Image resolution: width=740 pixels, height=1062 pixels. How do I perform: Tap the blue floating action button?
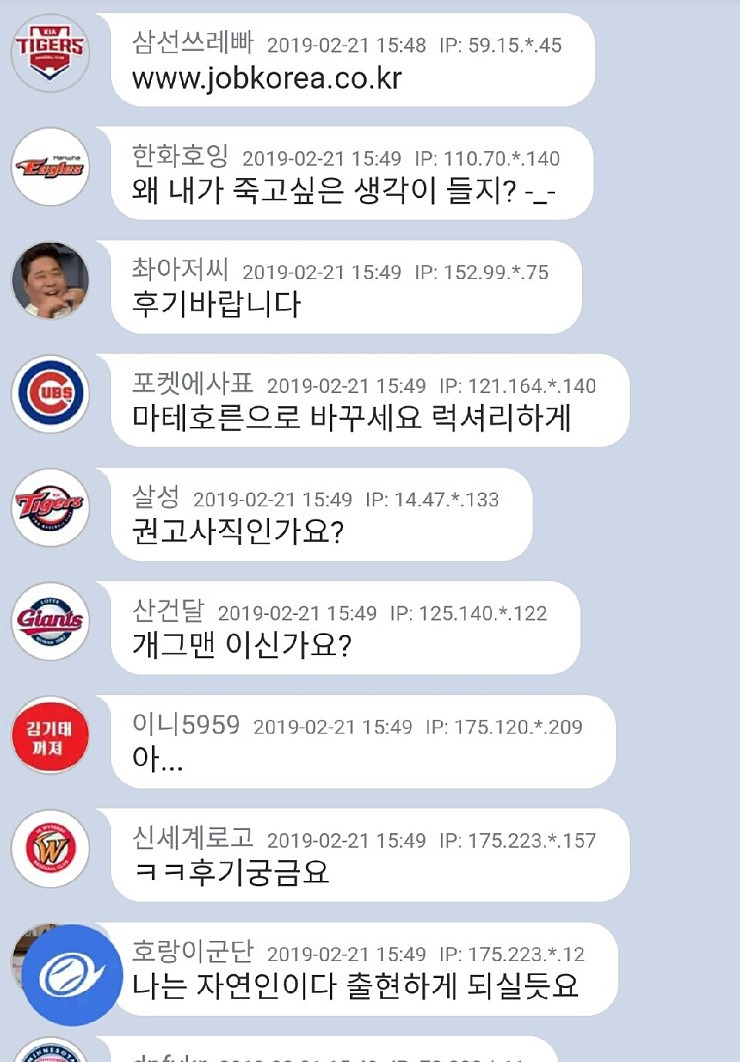click(x=72, y=975)
